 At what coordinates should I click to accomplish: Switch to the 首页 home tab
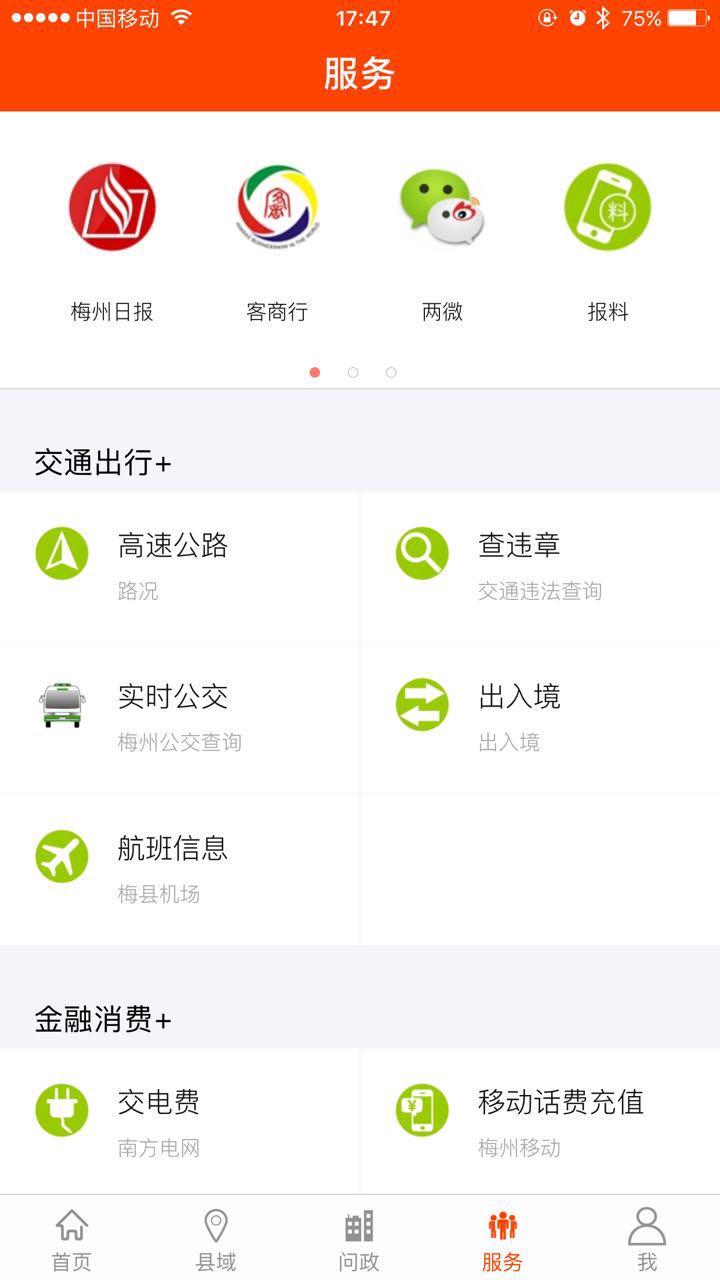coord(72,1237)
